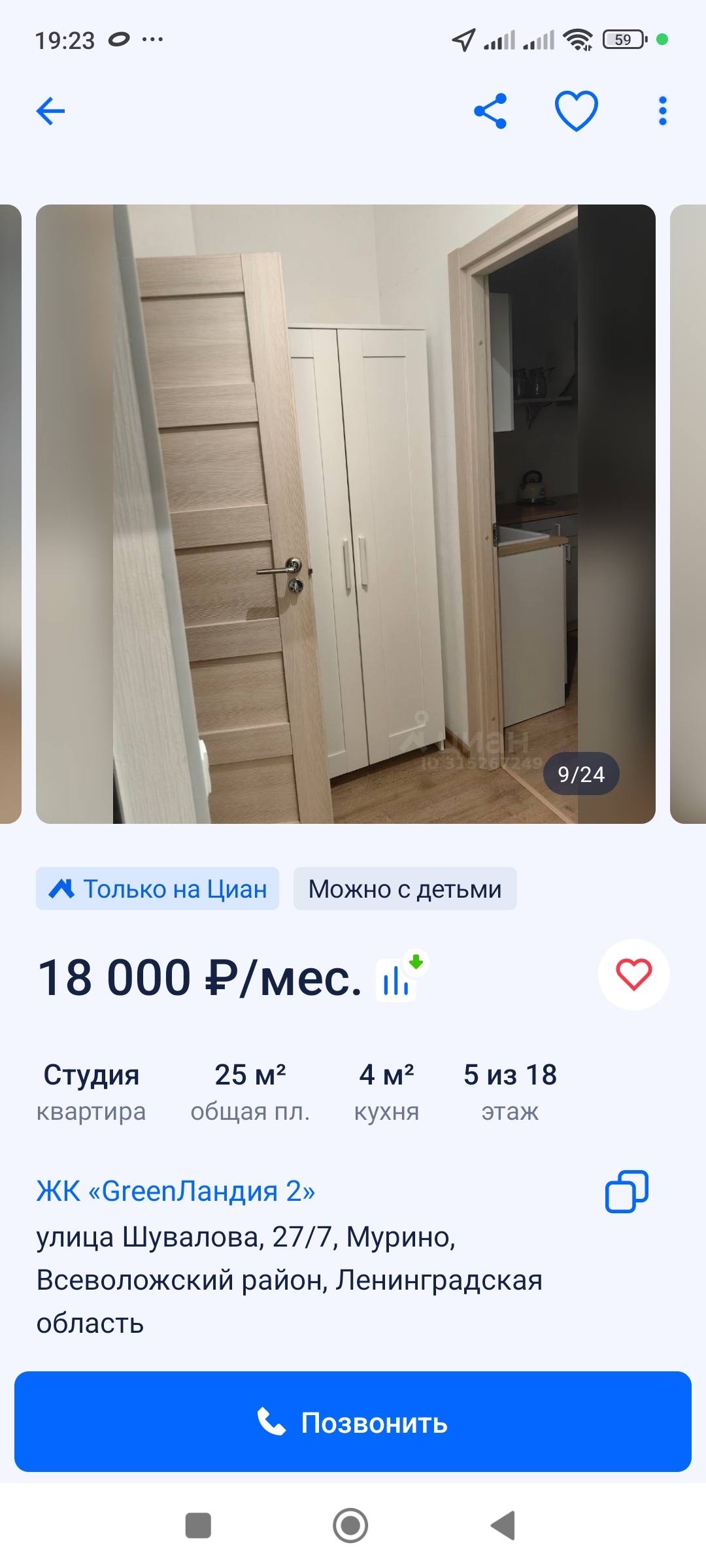706x1568 pixels.
Task: Tap the "Только на Циан" badge
Action: [x=158, y=889]
